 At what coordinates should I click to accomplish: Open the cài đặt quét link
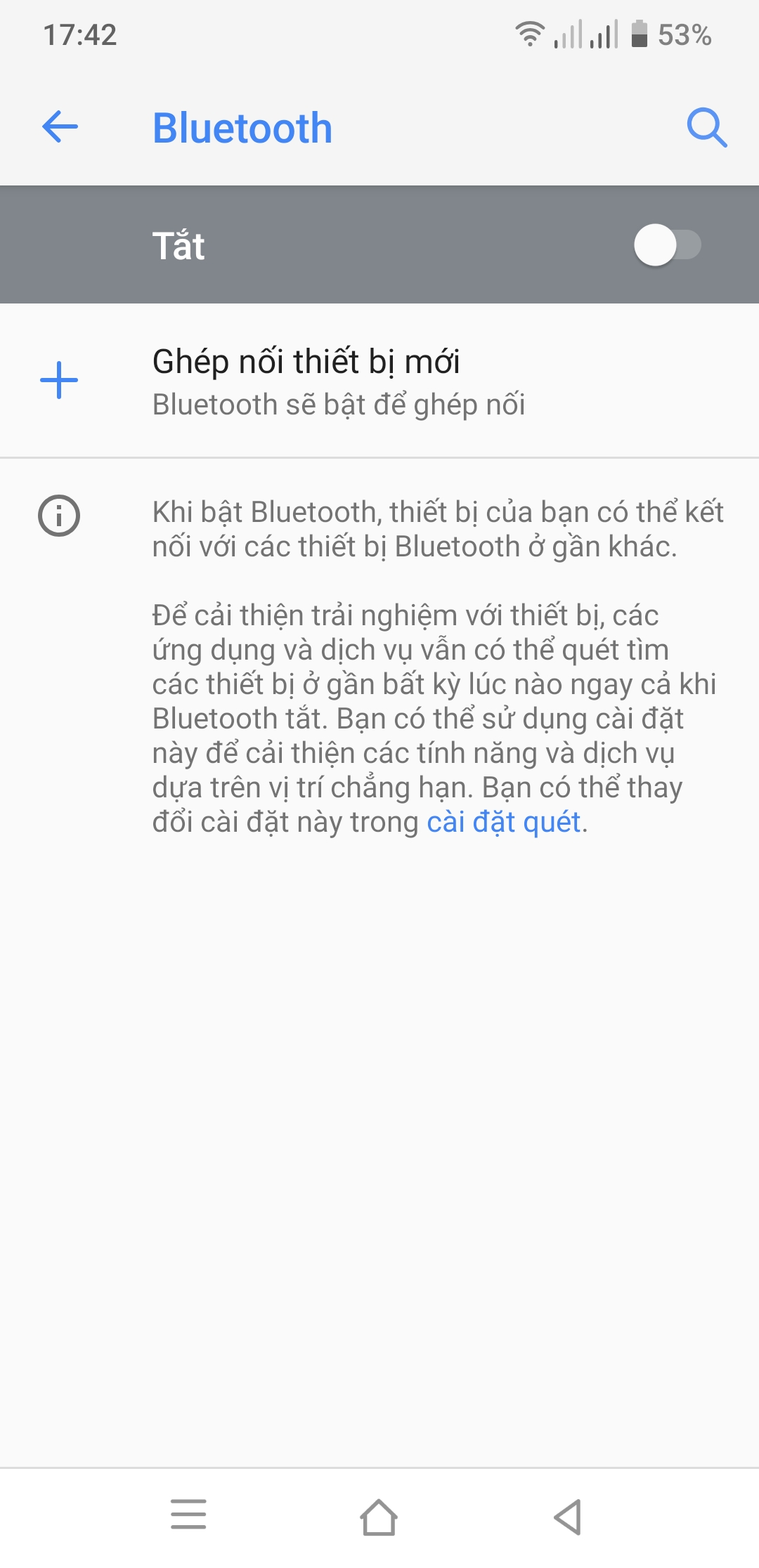tap(503, 822)
